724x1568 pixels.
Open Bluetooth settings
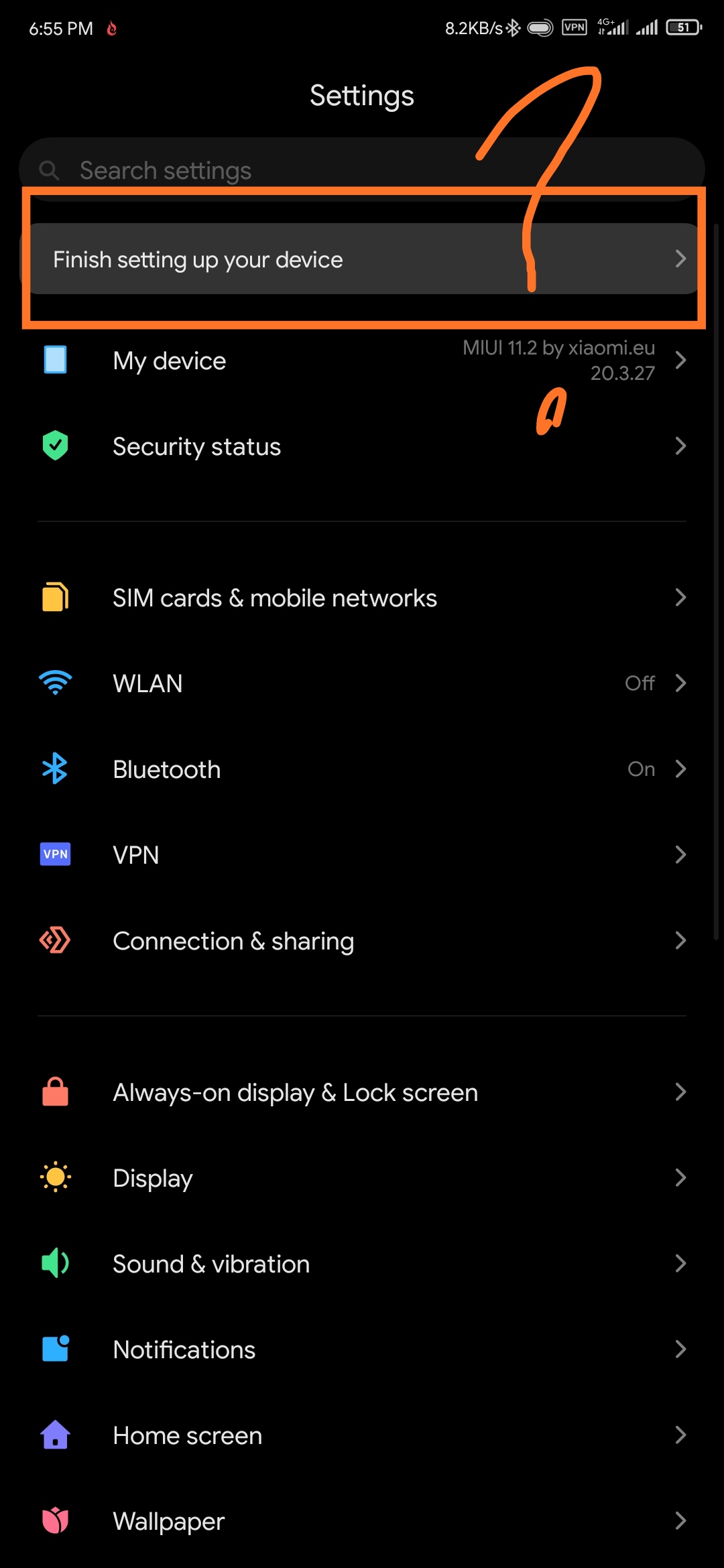[362, 769]
